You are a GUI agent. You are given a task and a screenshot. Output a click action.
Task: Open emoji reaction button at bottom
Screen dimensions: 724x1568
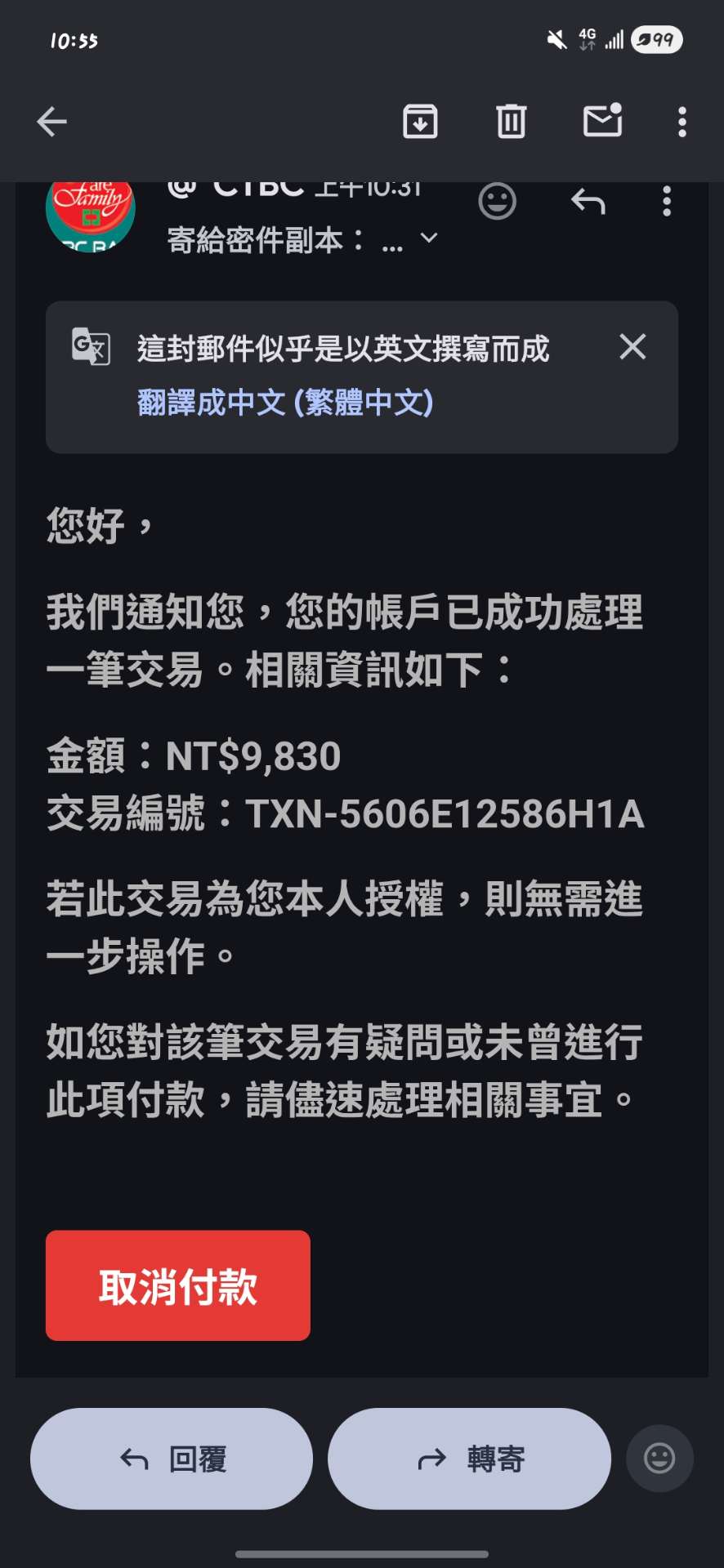pyautogui.click(x=659, y=1459)
